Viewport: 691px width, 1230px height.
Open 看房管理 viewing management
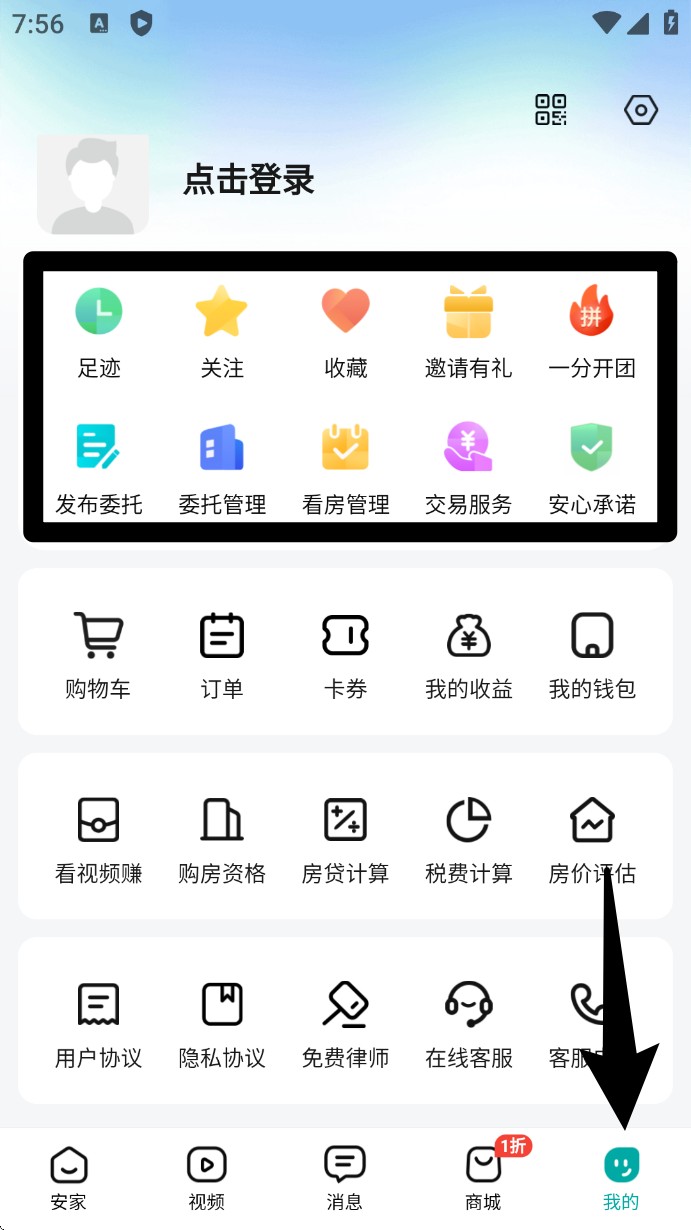(x=346, y=468)
